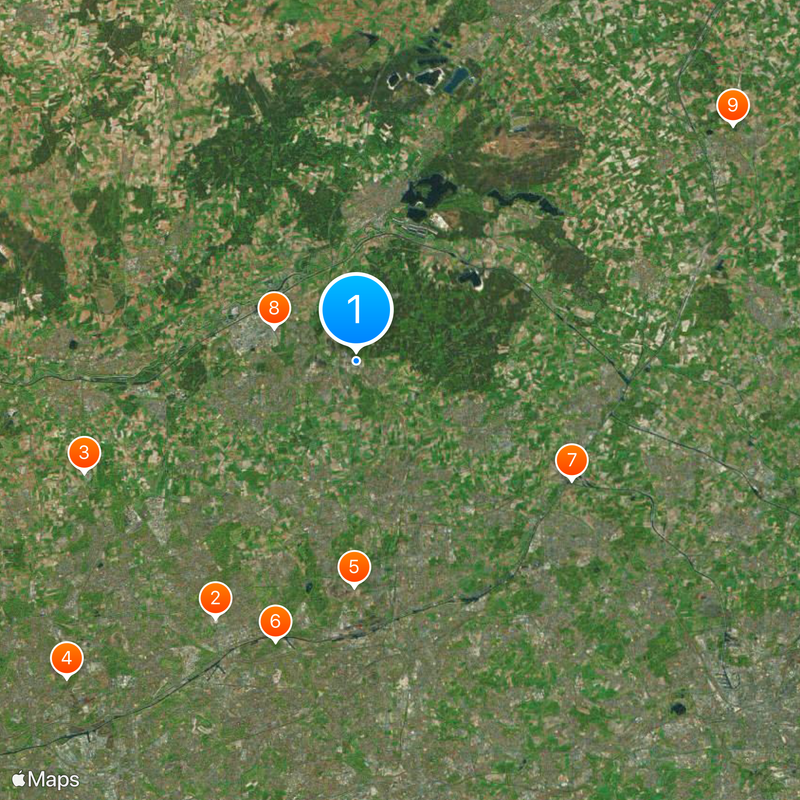The height and width of the screenshot is (800, 800).
Task: Open the orange pin numbered 3
Action: (x=84, y=453)
